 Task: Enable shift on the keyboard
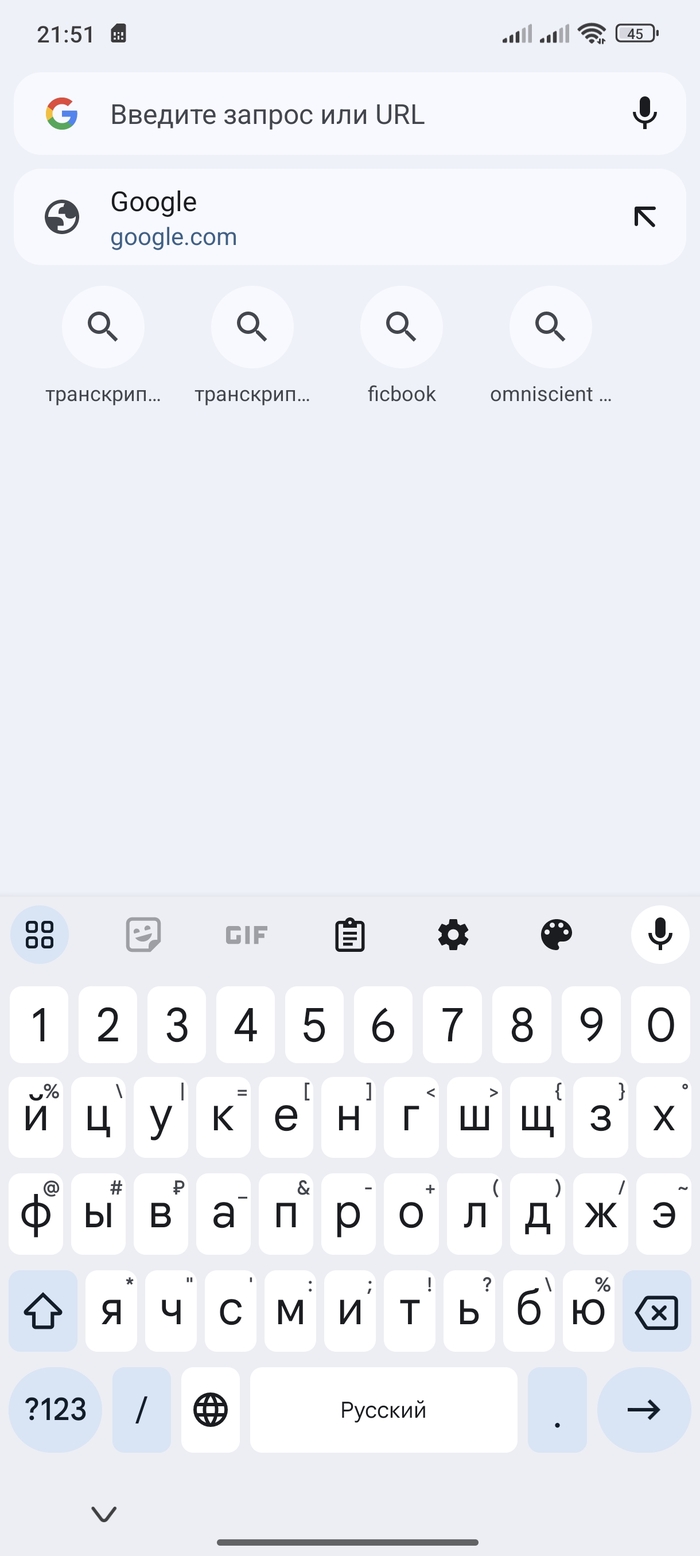click(x=43, y=1312)
